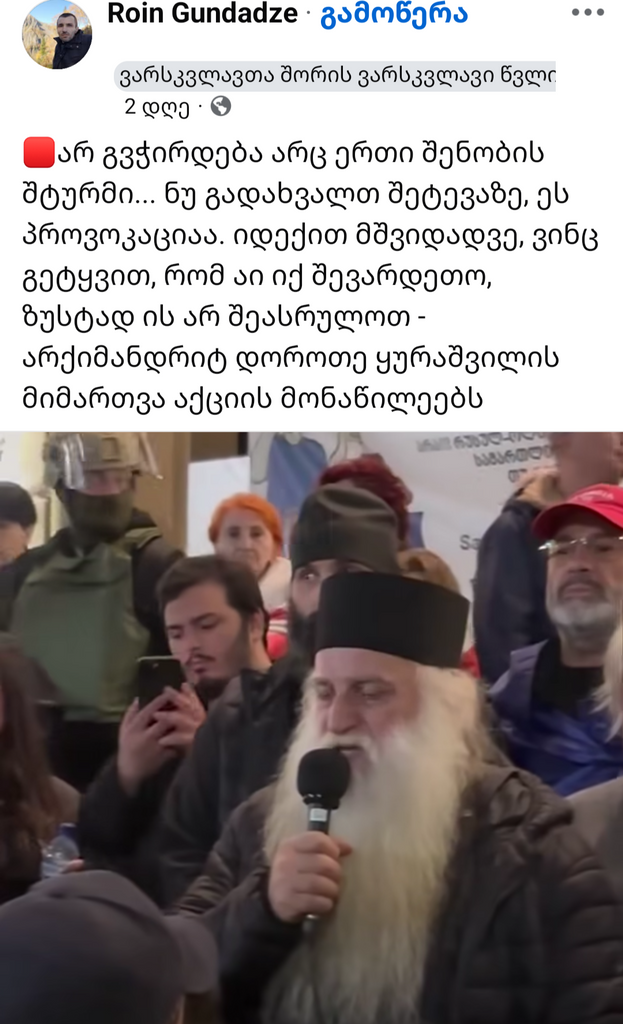Open the post's video of the priest

click(311, 727)
